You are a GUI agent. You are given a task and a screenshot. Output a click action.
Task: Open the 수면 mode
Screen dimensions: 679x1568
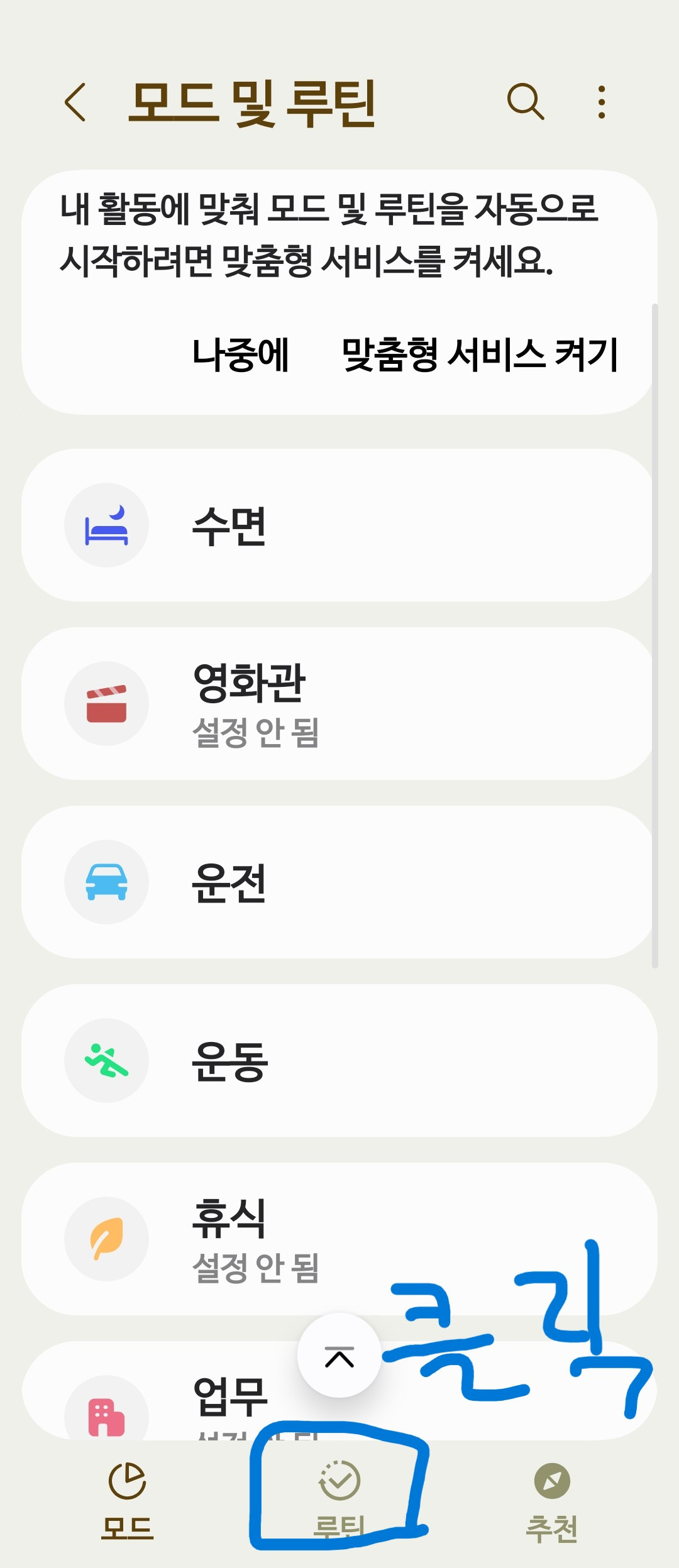coord(339,525)
